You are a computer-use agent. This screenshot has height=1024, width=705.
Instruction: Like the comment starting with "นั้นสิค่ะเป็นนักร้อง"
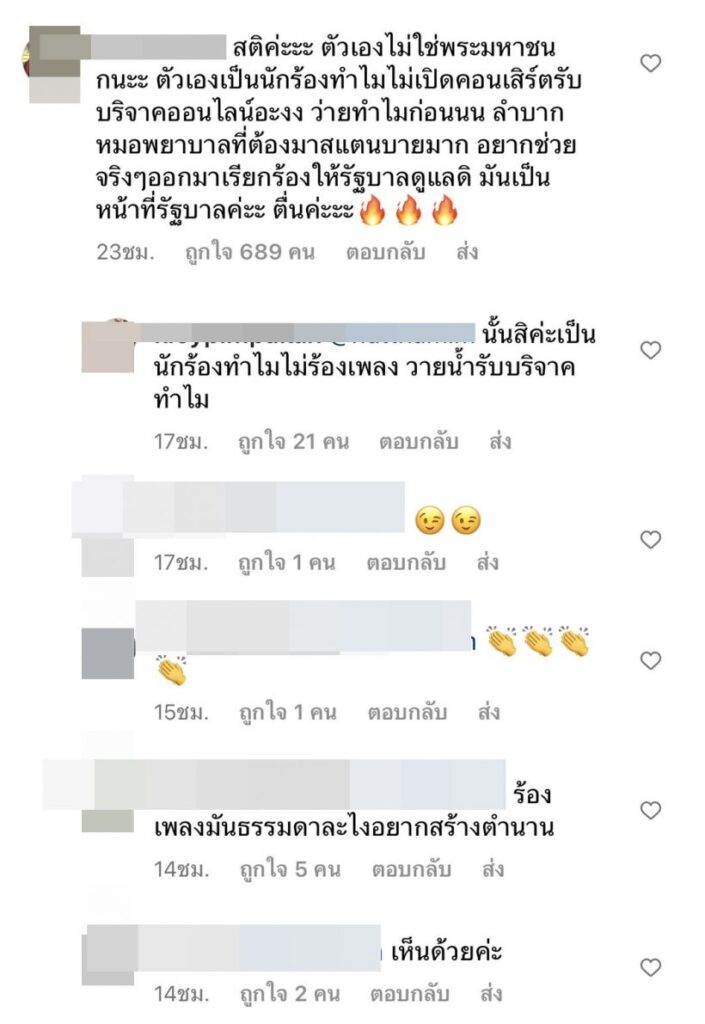650,350
